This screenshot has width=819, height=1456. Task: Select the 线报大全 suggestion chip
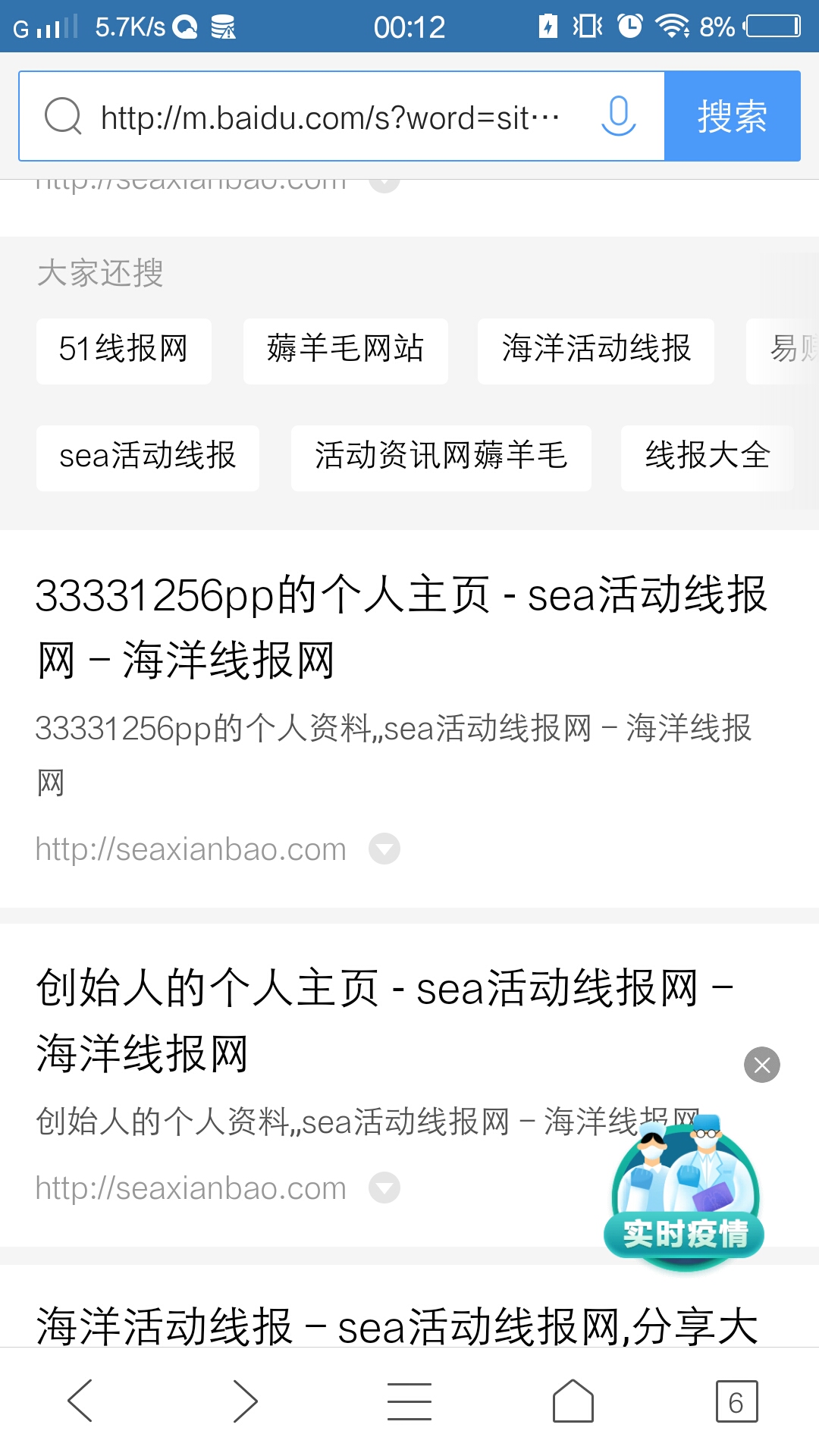pos(707,457)
